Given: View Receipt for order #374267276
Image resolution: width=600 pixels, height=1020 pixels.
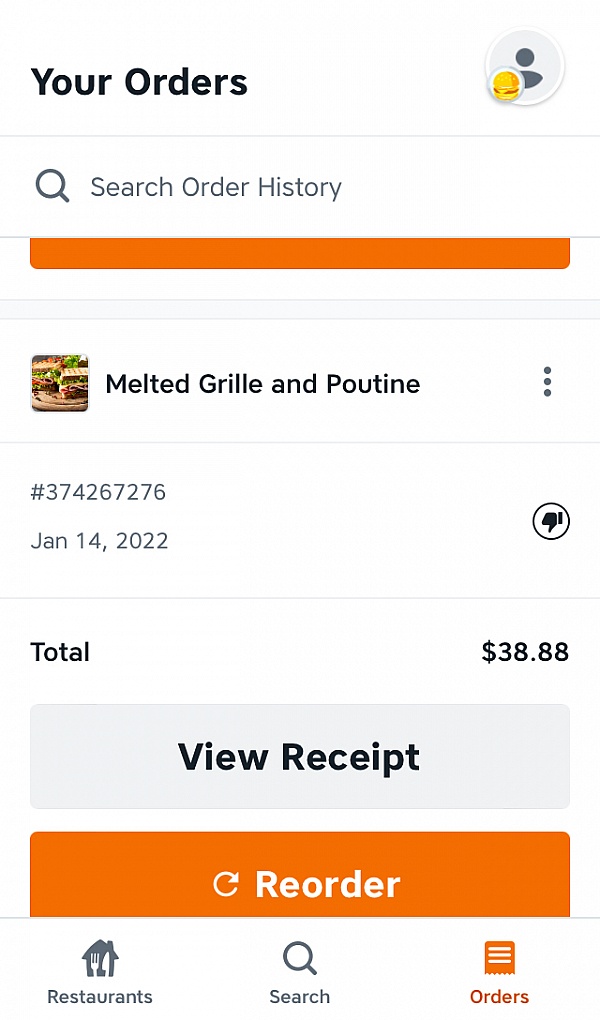Looking at the screenshot, I should tap(300, 757).
